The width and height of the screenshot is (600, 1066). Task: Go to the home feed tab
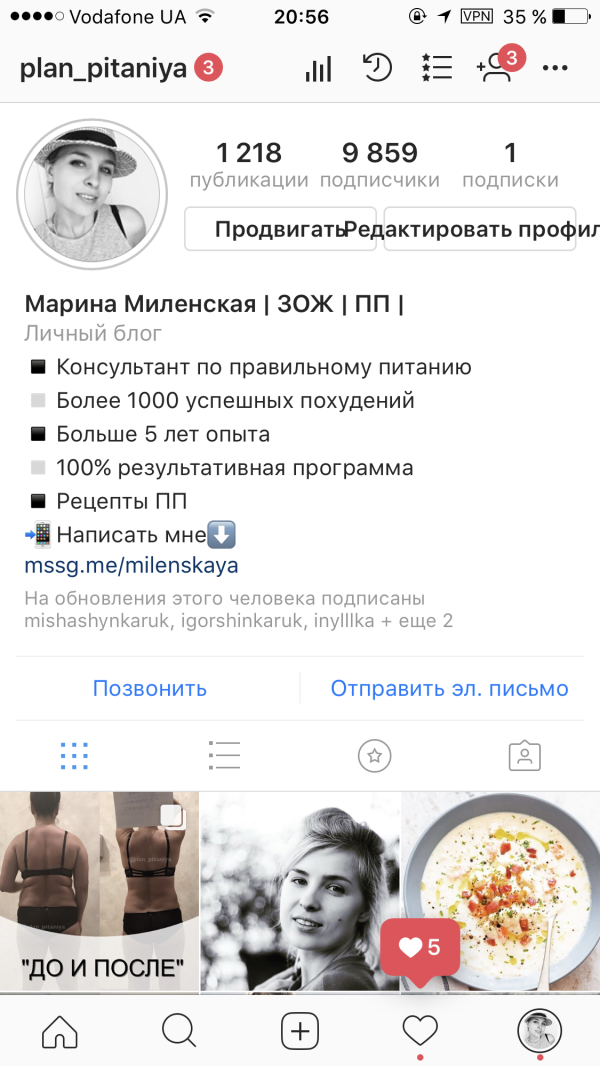[x=60, y=1030]
